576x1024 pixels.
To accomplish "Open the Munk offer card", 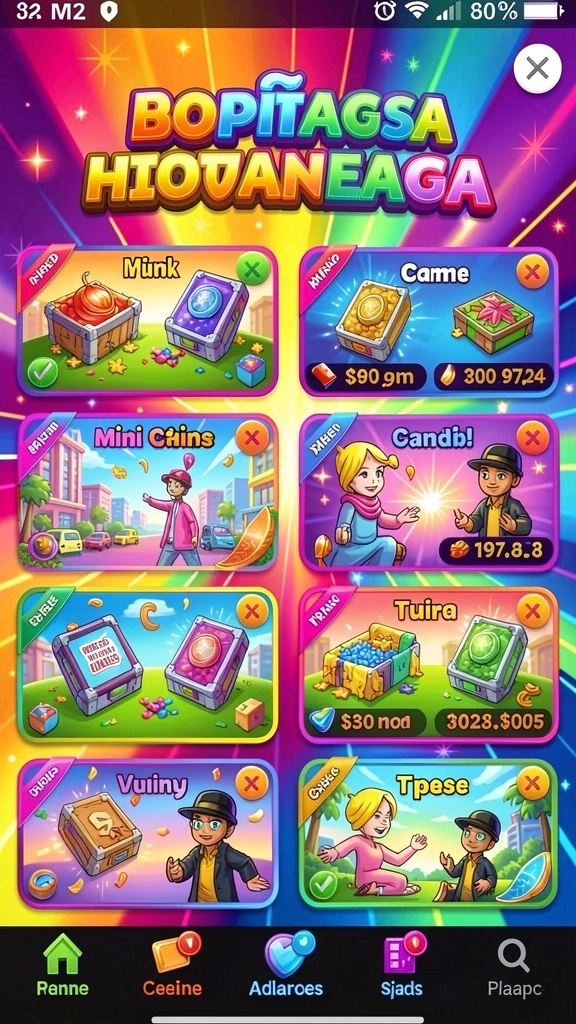I will point(148,321).
